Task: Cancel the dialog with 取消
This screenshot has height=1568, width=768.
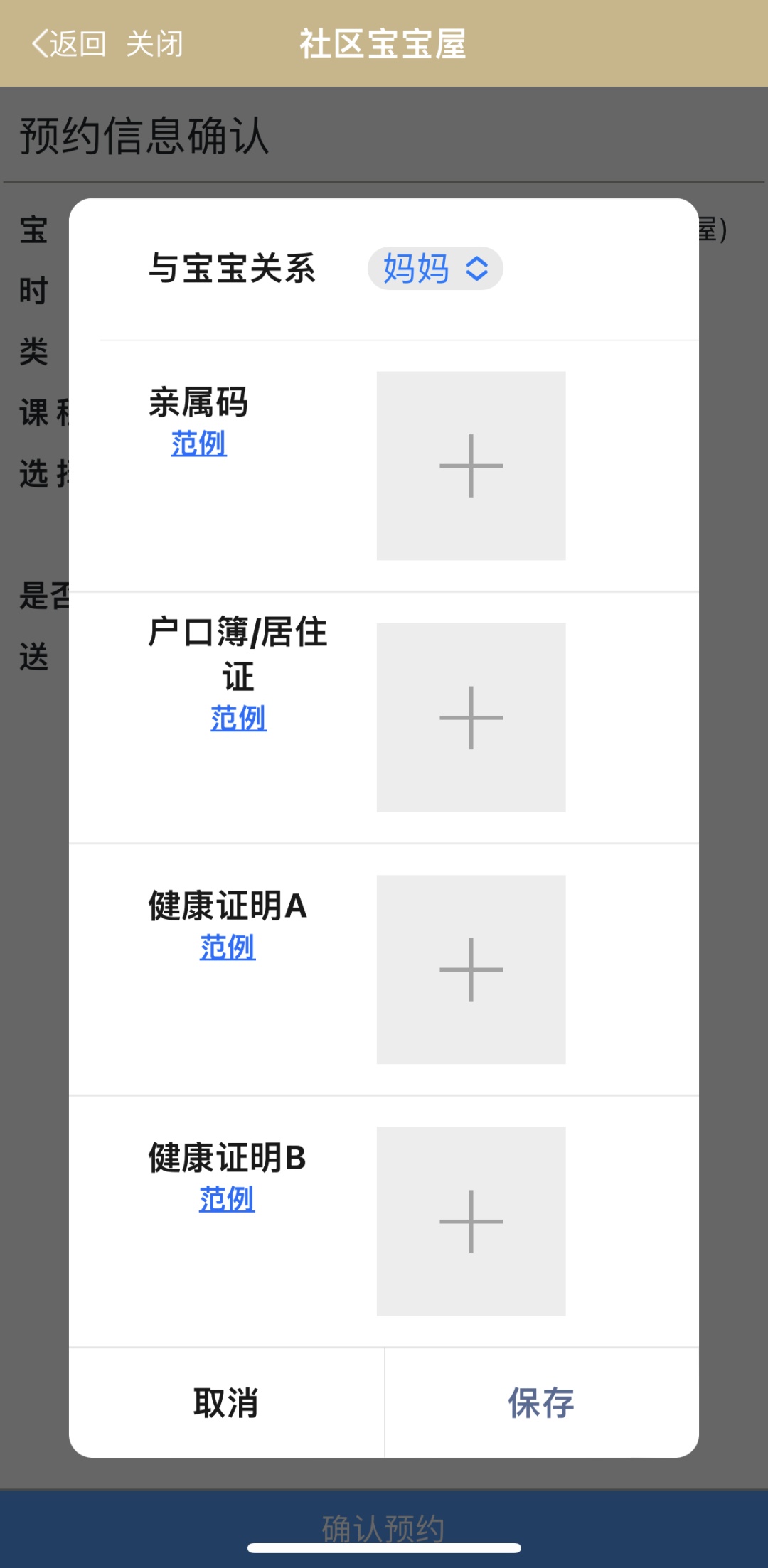Action: point(226,1403)
